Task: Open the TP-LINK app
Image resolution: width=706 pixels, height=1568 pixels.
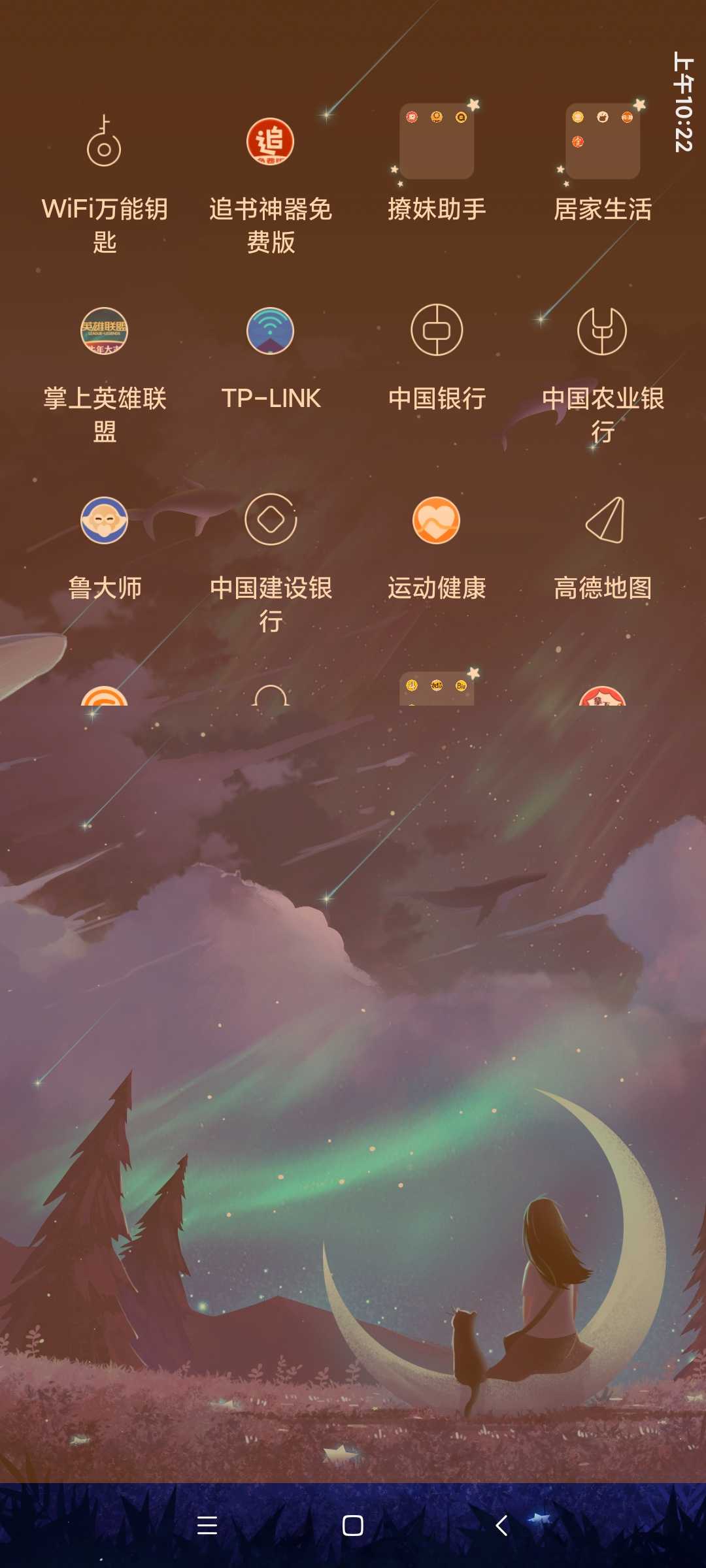Action: [270, 331]
